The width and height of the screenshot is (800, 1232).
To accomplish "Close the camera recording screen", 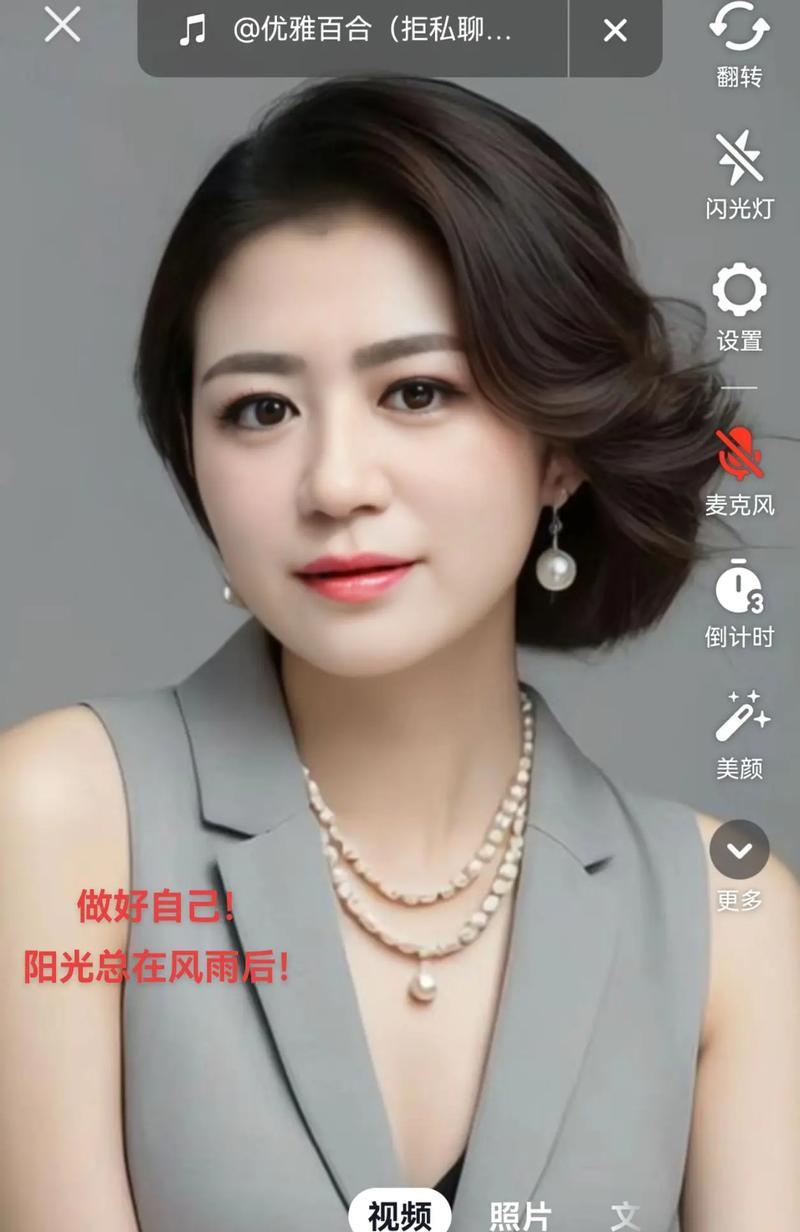I will click(62, 24).
